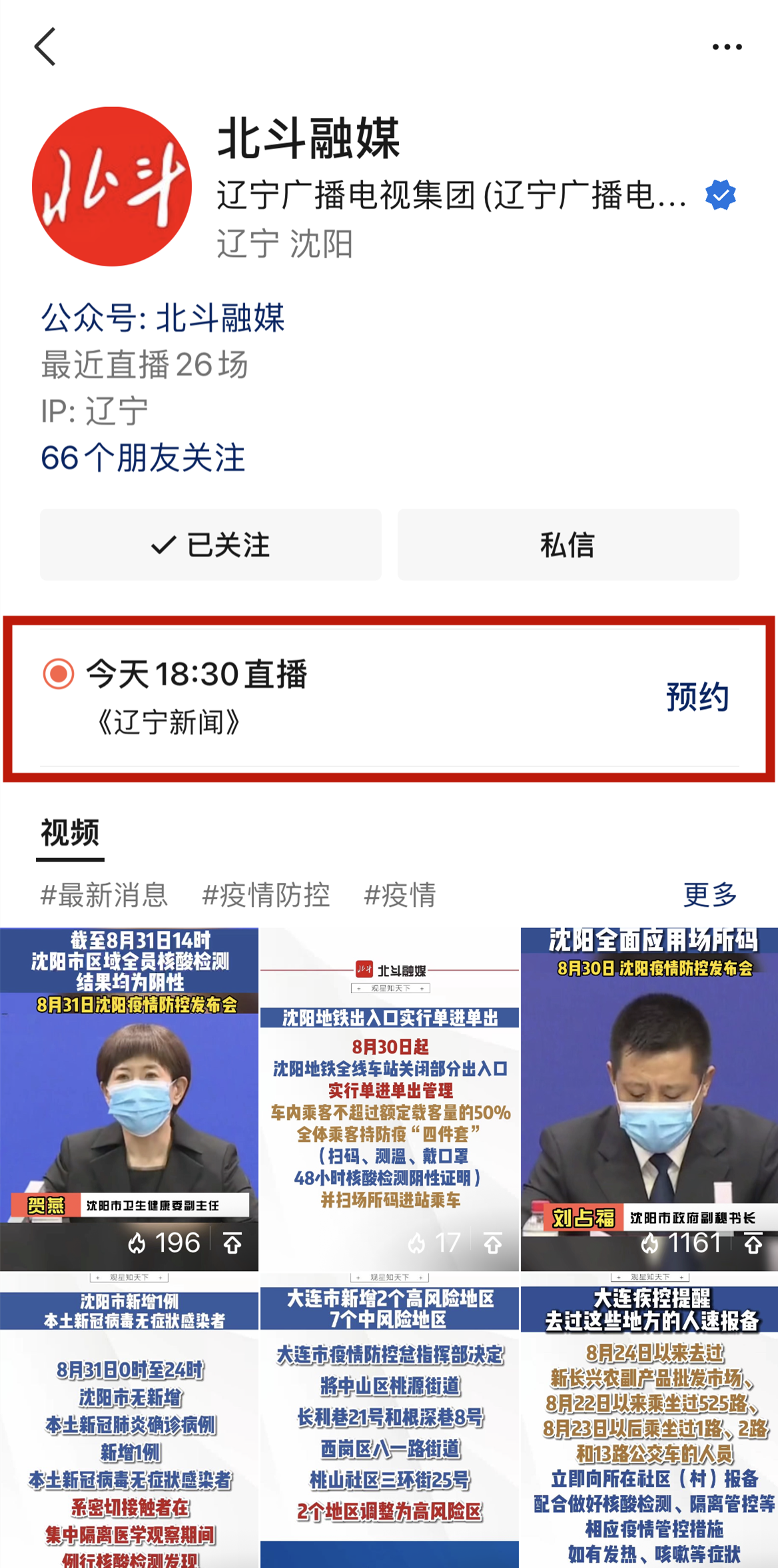778x1568 pixels.
Task: Play the 8月31日沈阳疫情防控发布会 video
Action: coord(129,1099)
